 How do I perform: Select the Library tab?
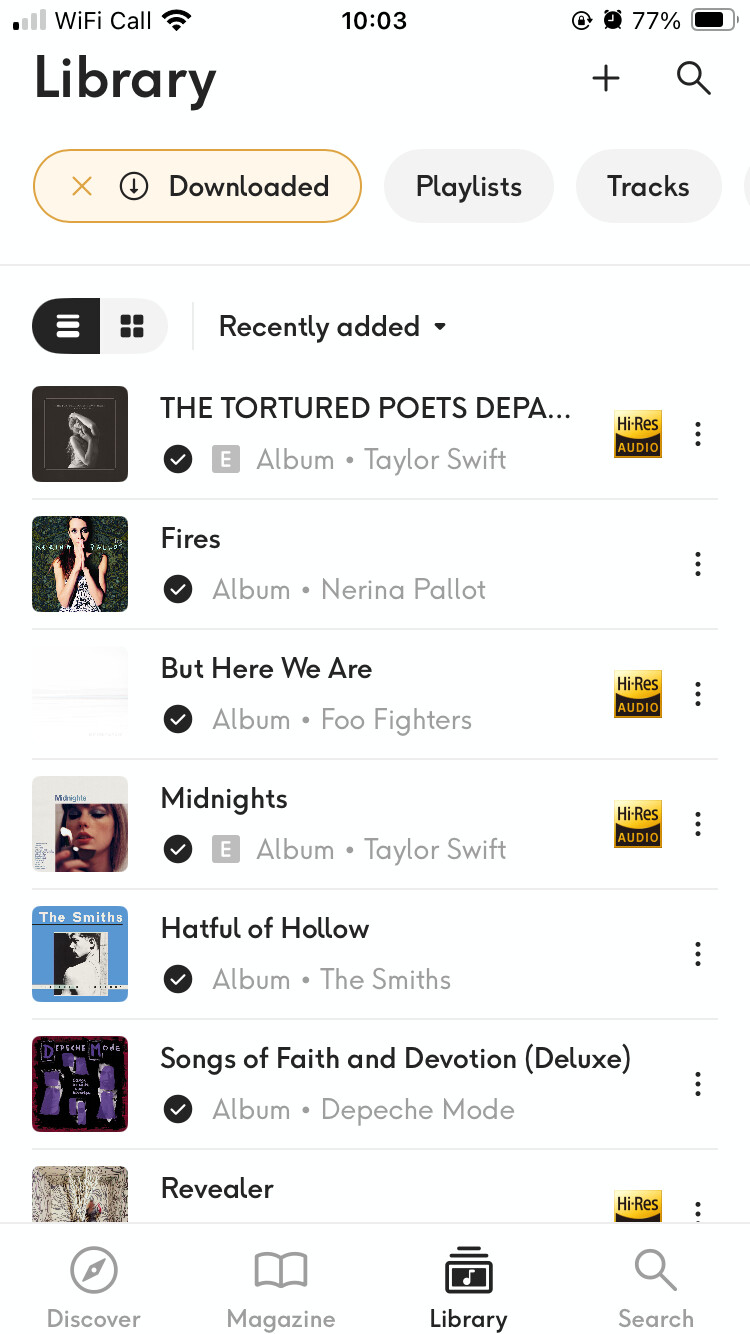(468, 1289)
